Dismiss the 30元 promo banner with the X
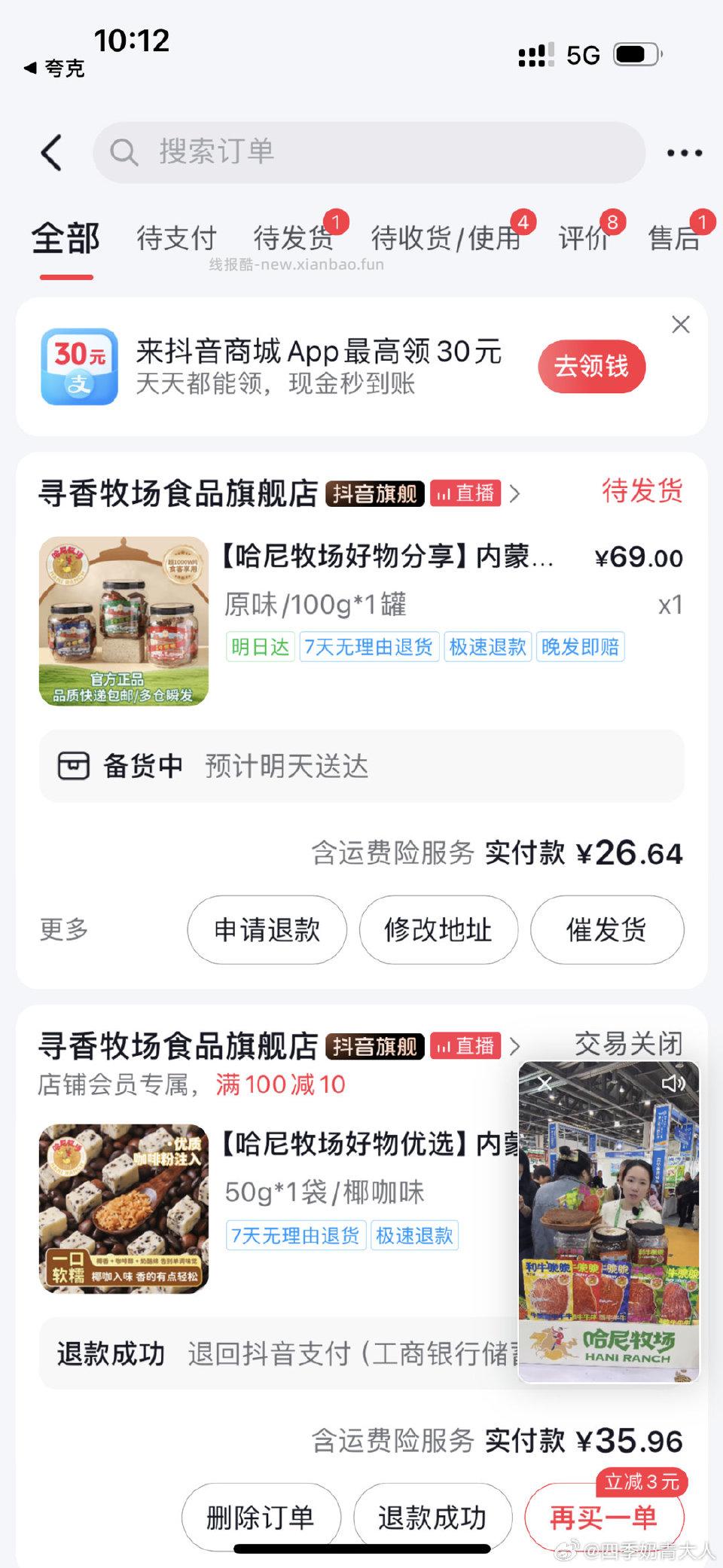This screenshot has height=1568, width=723. pyautogui.click(x=681, y=325)
